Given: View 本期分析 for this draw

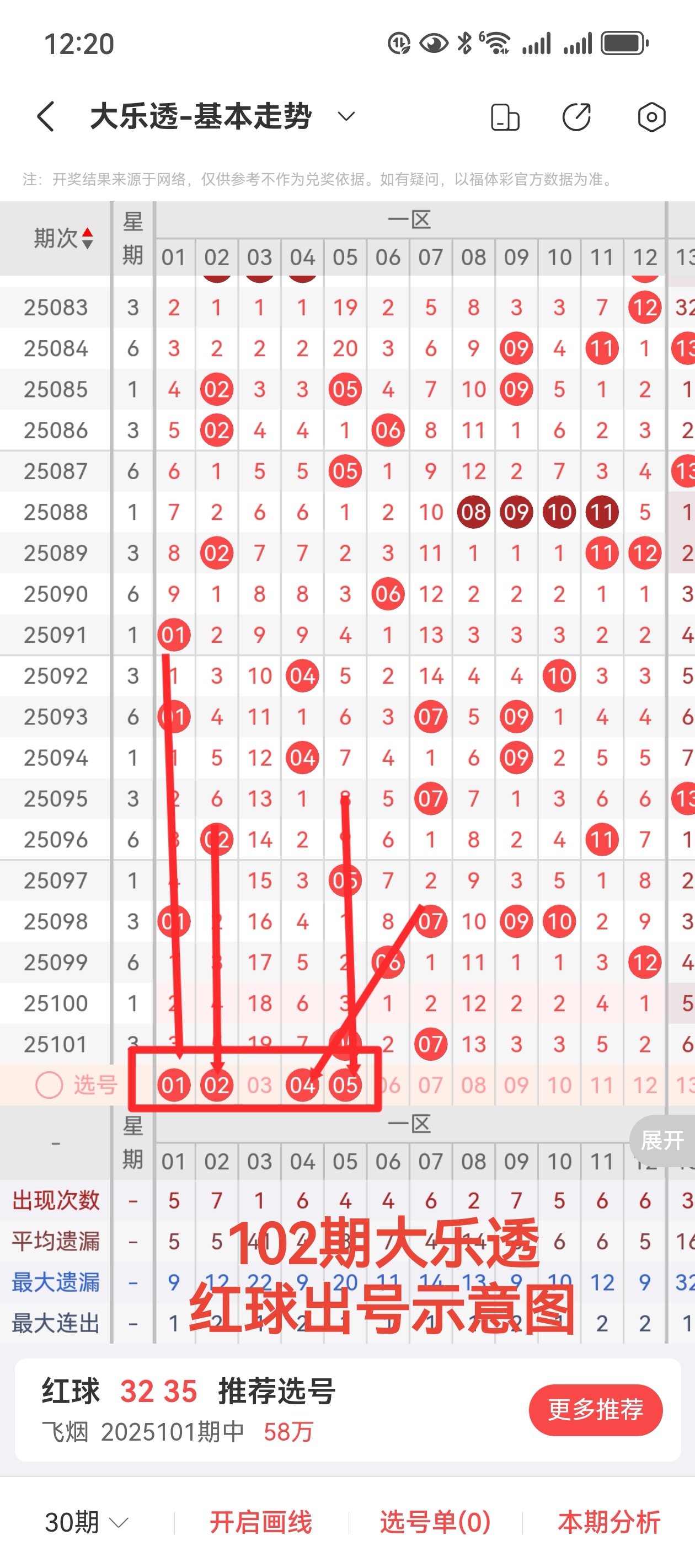Looking at the screenshot, I should 608,1523.
